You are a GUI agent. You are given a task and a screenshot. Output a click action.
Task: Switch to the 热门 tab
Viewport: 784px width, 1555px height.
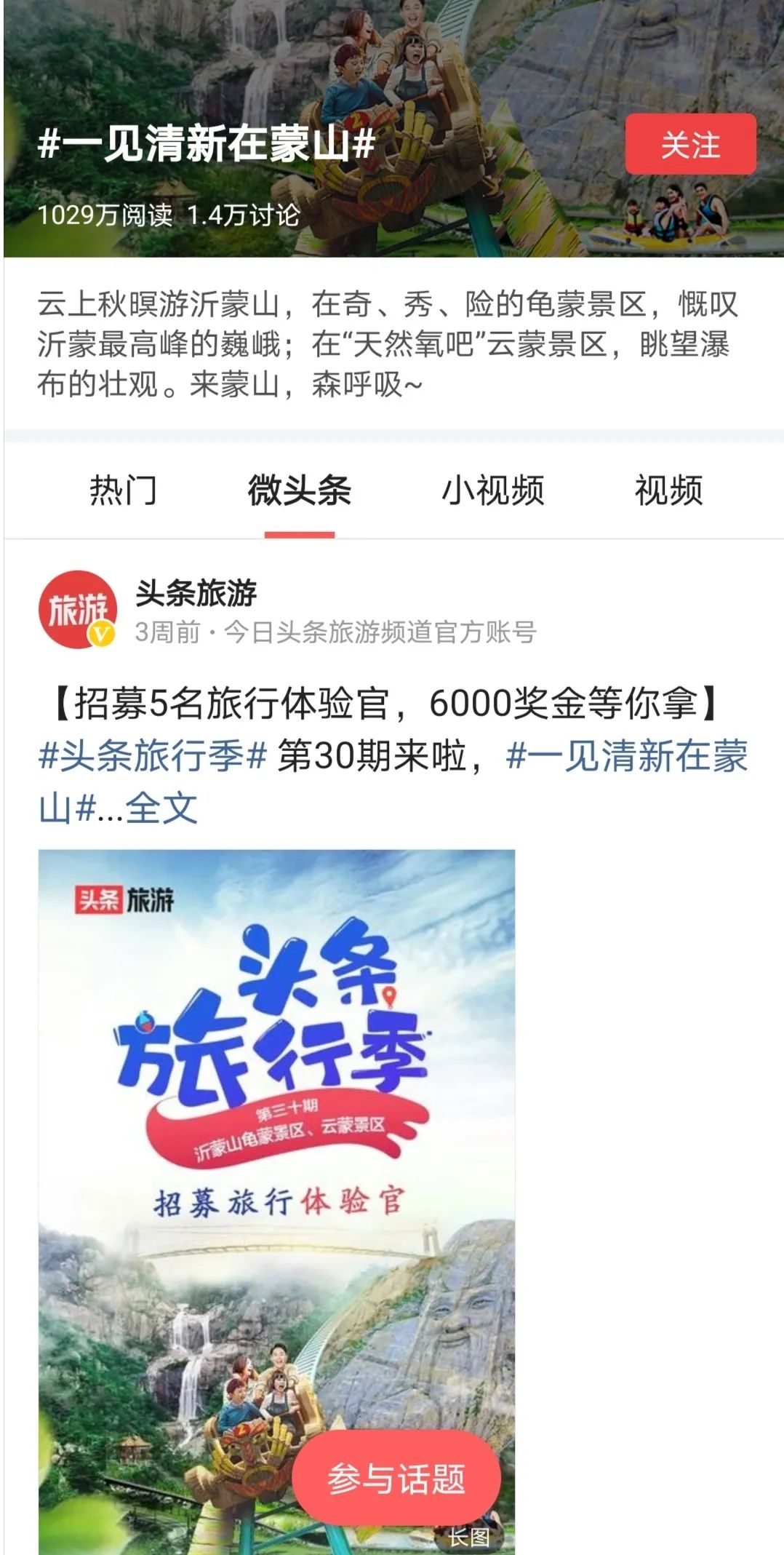coord(123,490)
